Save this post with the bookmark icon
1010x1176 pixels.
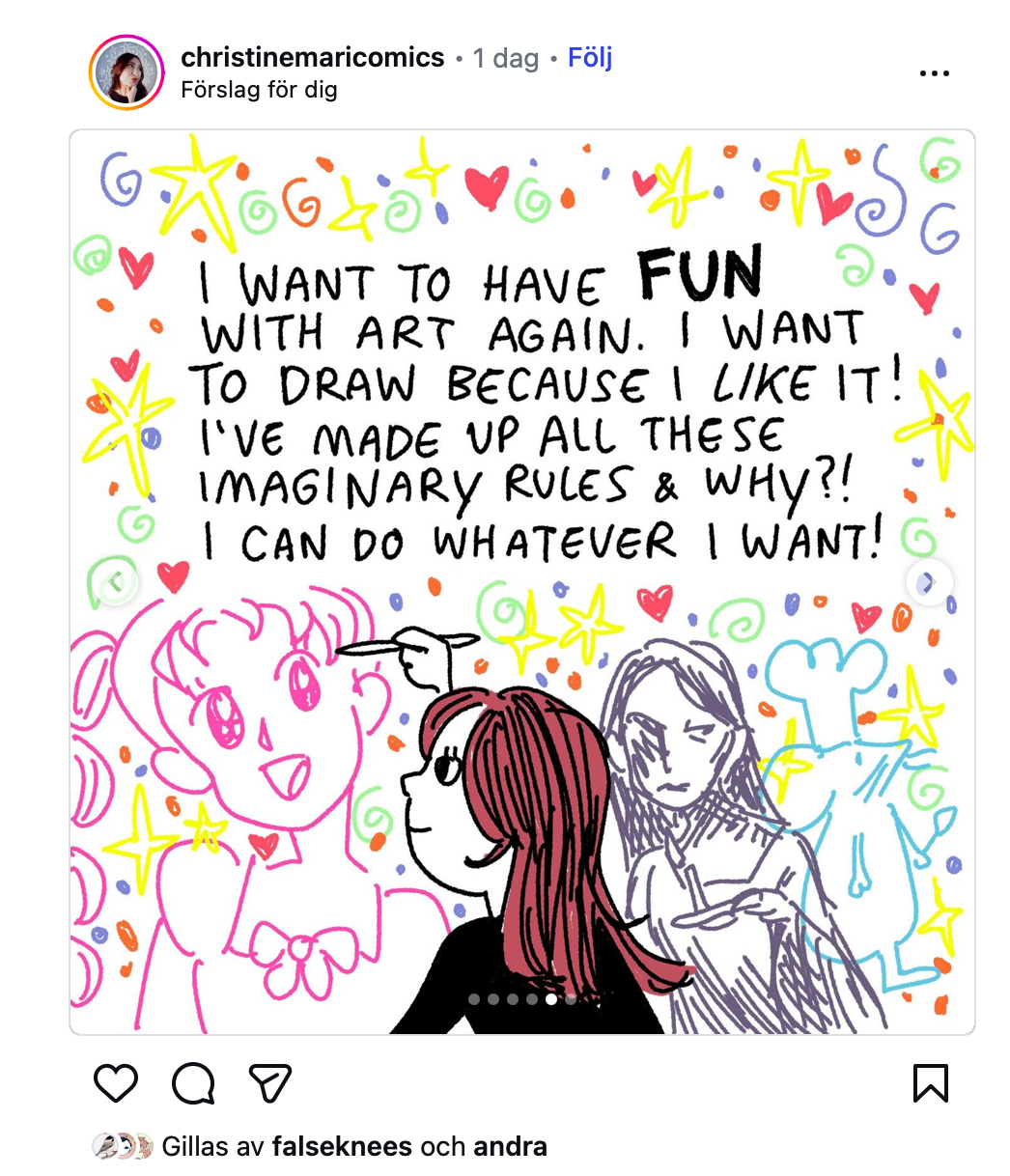pyautogui.click(x=931, y=1083)
